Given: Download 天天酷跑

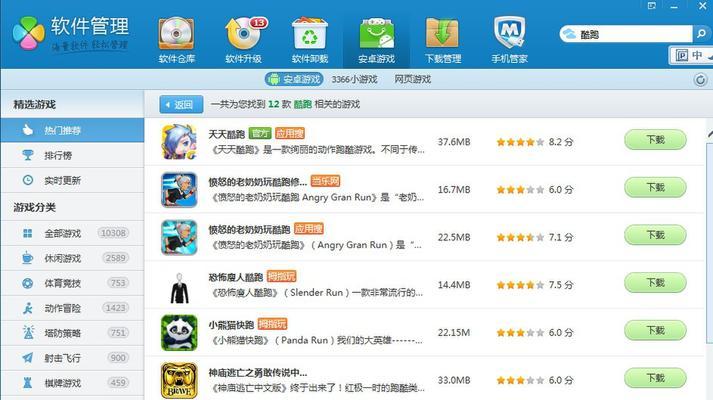Looking at the screenshot, I should pos(655,141).
